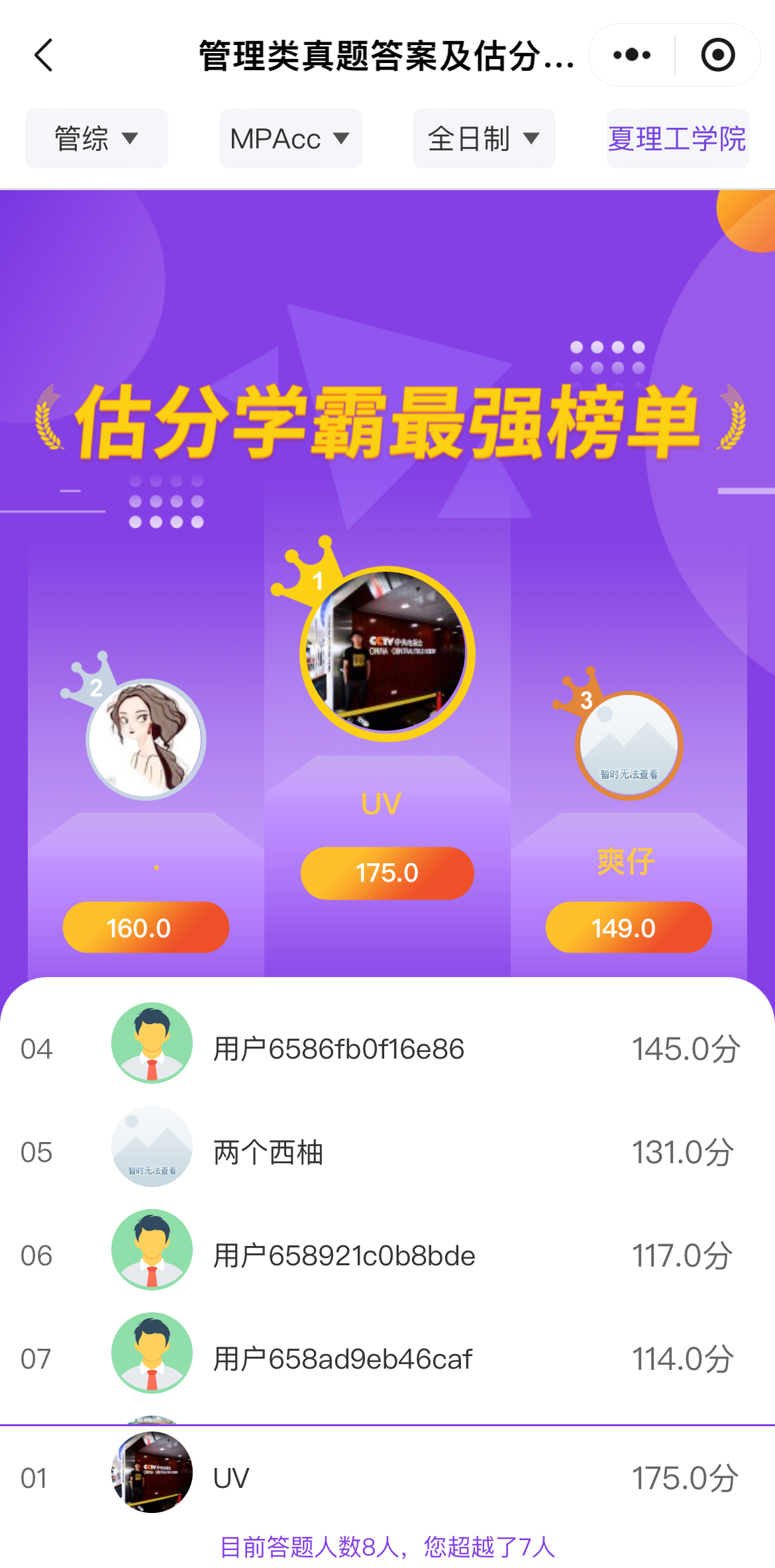
Task: Expand the 全日制 dropdown
Action: (x=484, y=138)
